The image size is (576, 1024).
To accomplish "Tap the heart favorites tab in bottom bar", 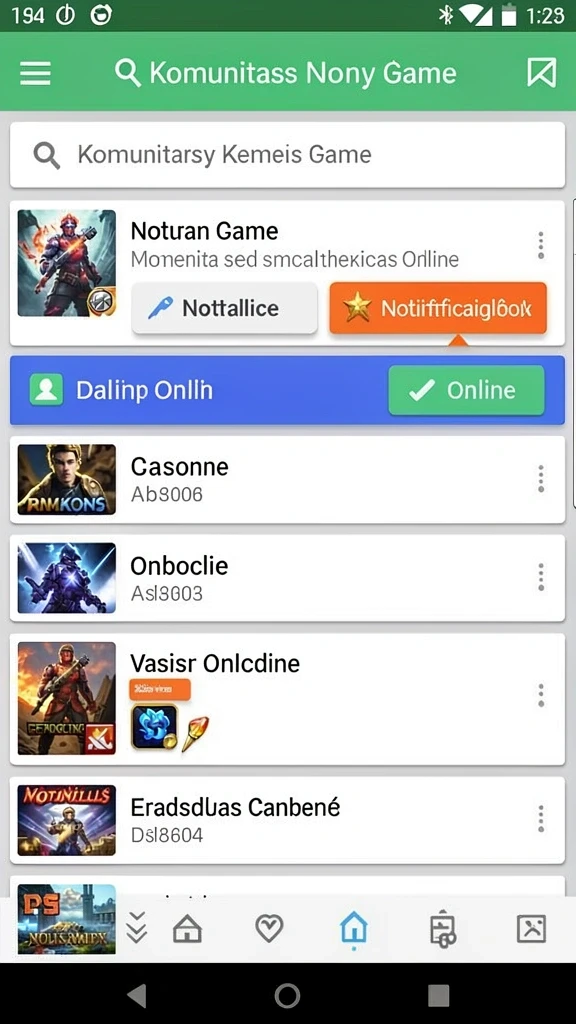I will [268, 927].
